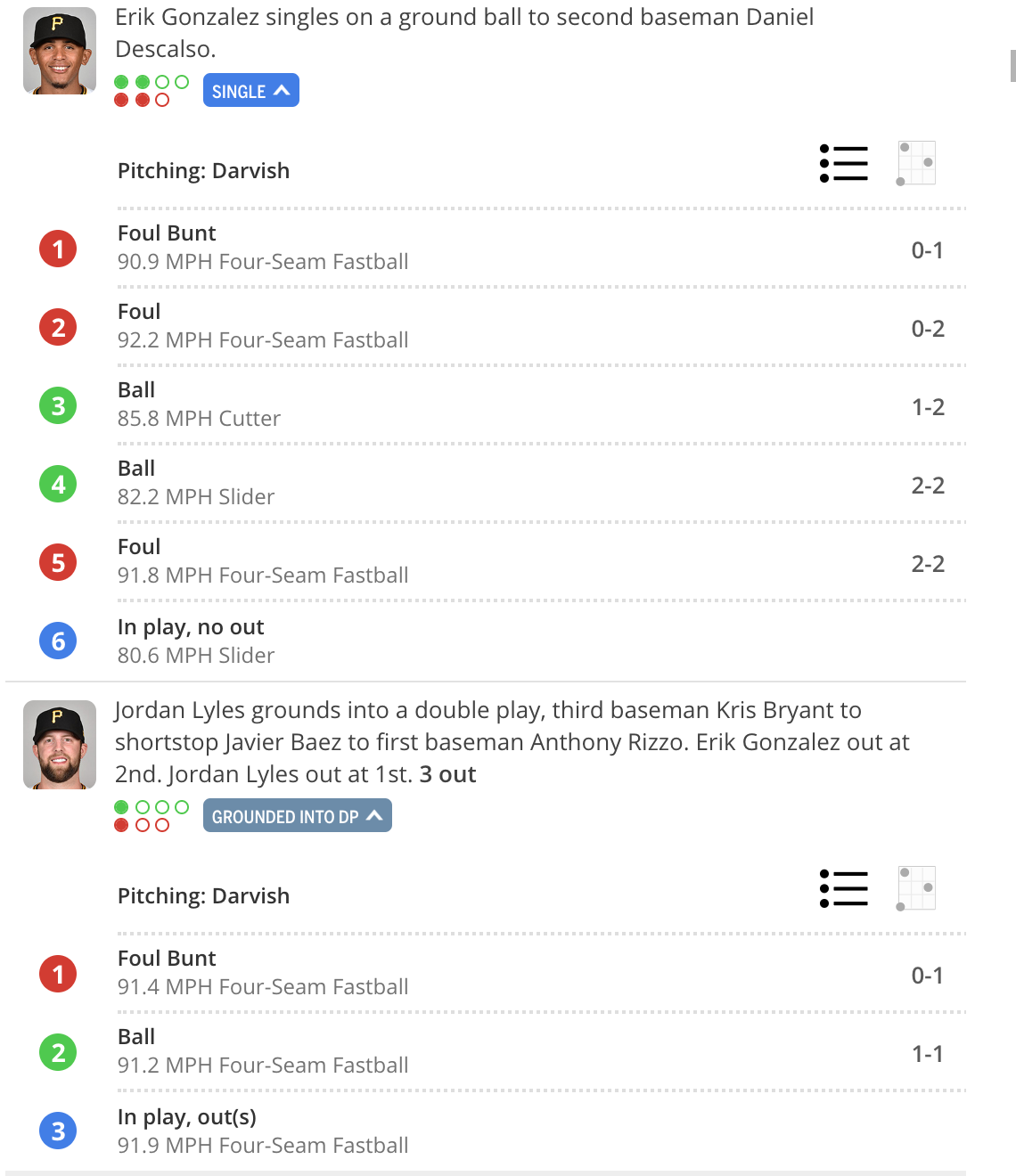Collapse the SINGLE play details
This screenshot has width=1016, height=1176.
pos(250,91)
